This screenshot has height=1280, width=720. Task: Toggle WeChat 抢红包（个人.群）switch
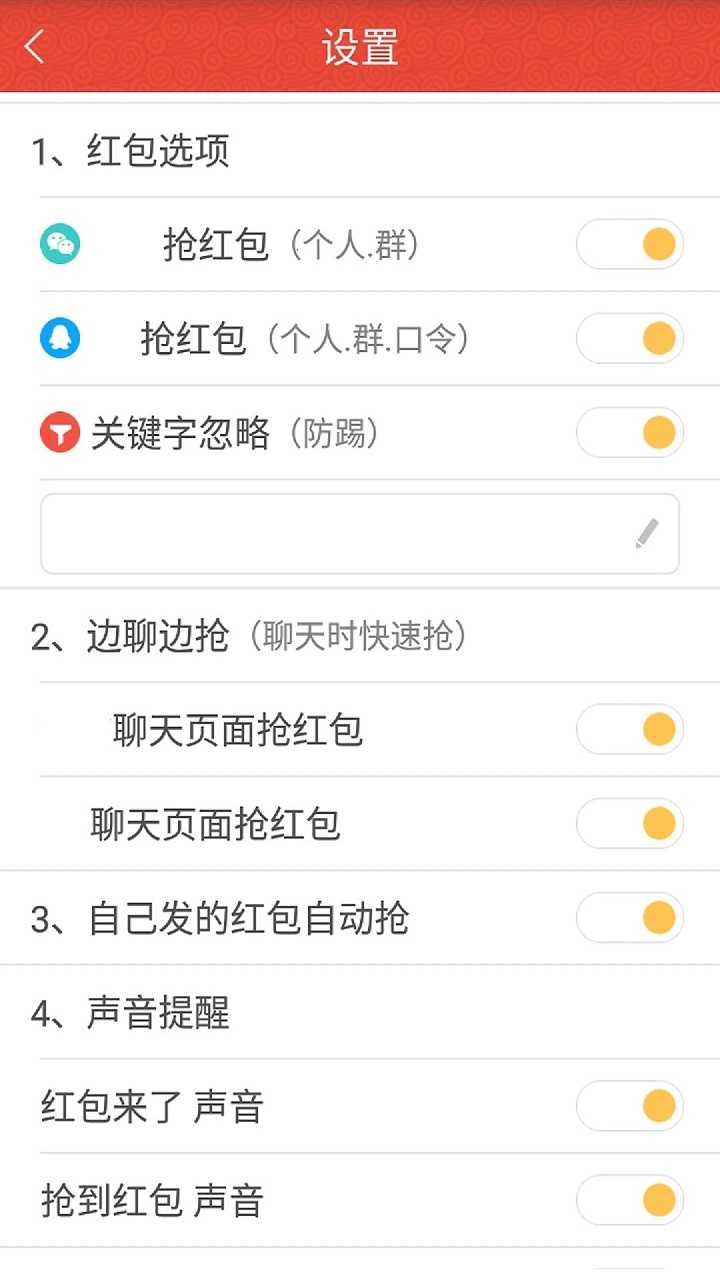[x=629, y=245]
